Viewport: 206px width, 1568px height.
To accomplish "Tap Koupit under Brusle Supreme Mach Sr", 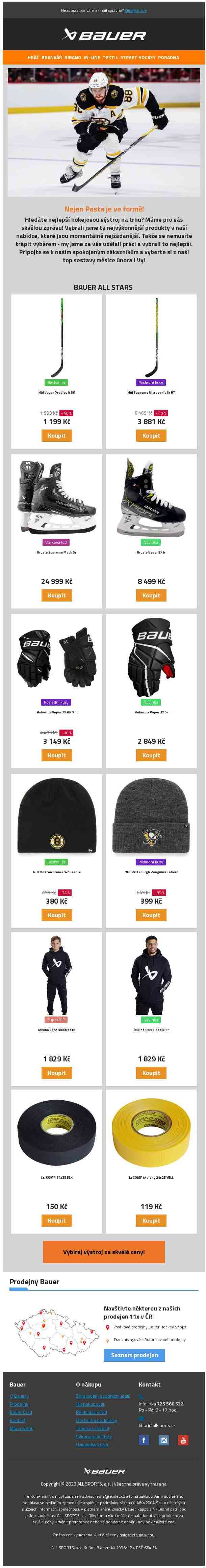I will tap(56, 595).
